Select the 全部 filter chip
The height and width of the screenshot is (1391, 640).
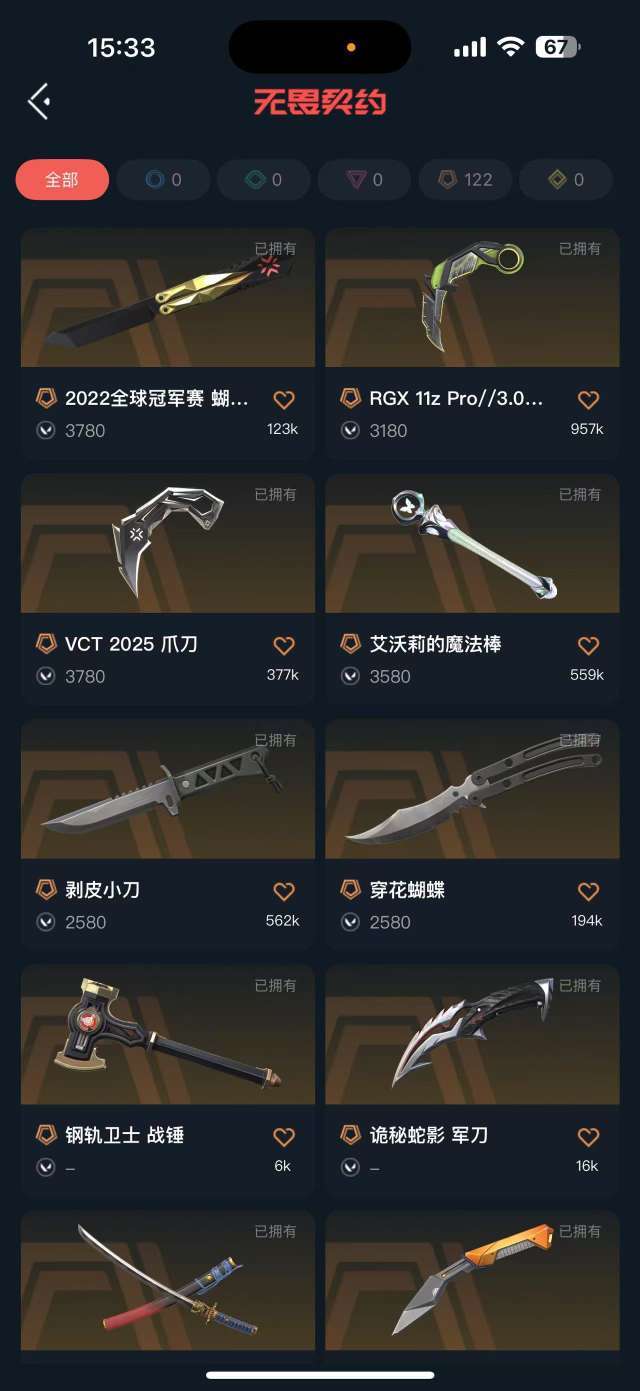tap(62, 180)
